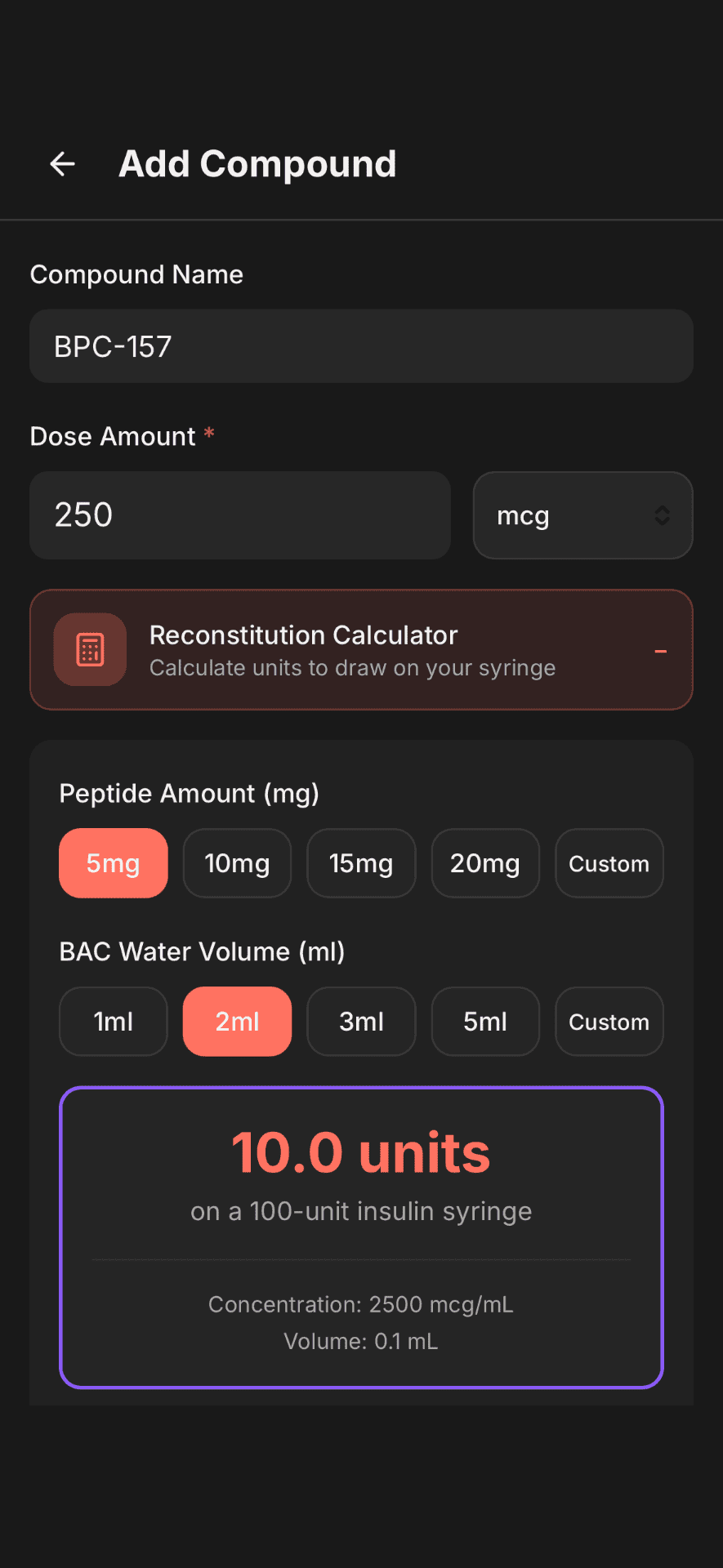
Task: Select the 2ml BAC water option
Action: (237, 1021)
